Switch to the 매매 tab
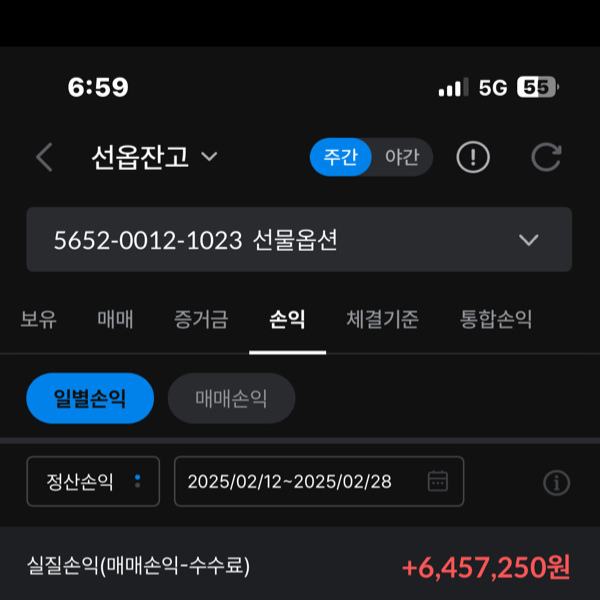This screenshot has height=600, width=600. click(x=115, y=320)
